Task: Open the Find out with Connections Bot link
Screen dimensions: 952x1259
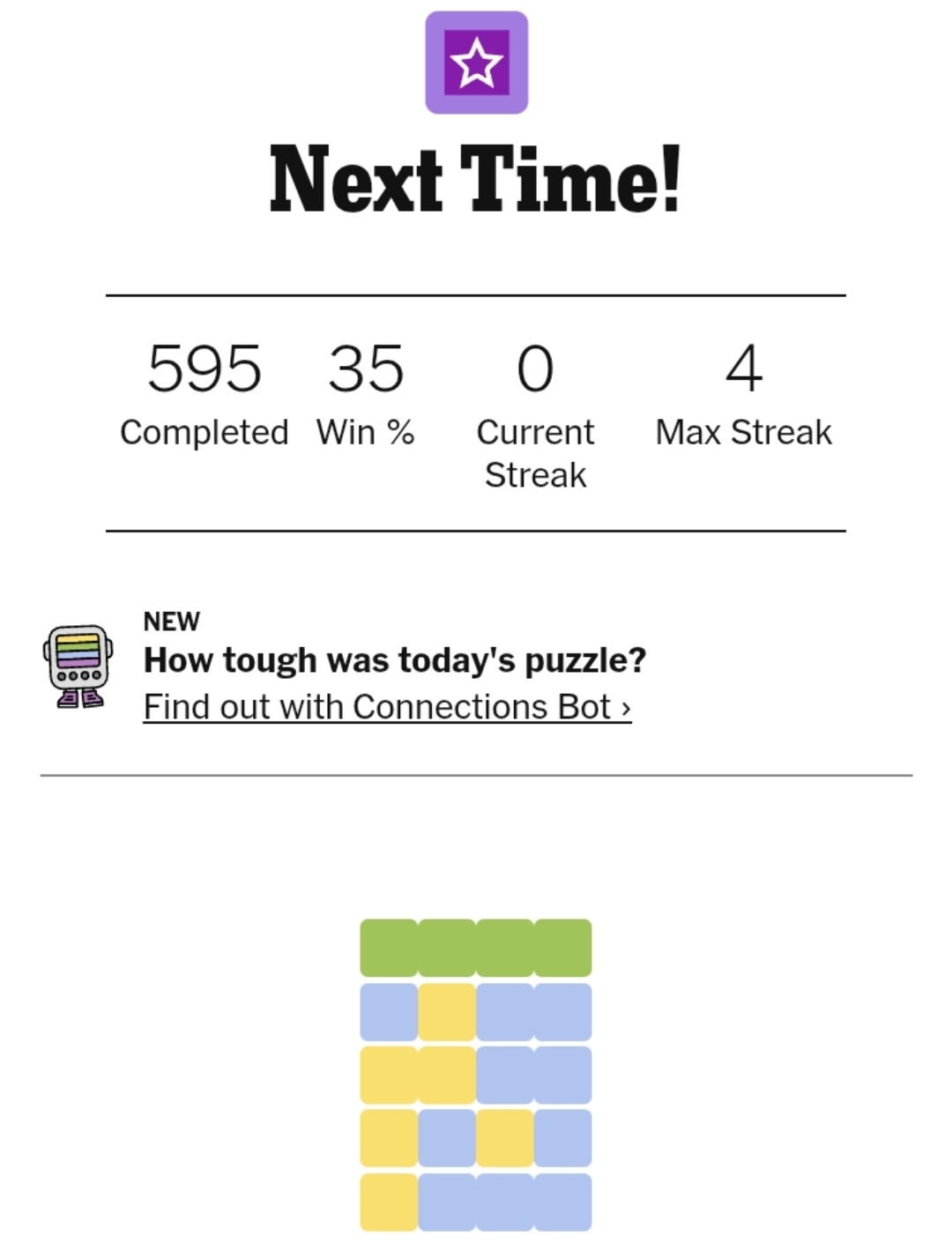Action: click(387, 707)
